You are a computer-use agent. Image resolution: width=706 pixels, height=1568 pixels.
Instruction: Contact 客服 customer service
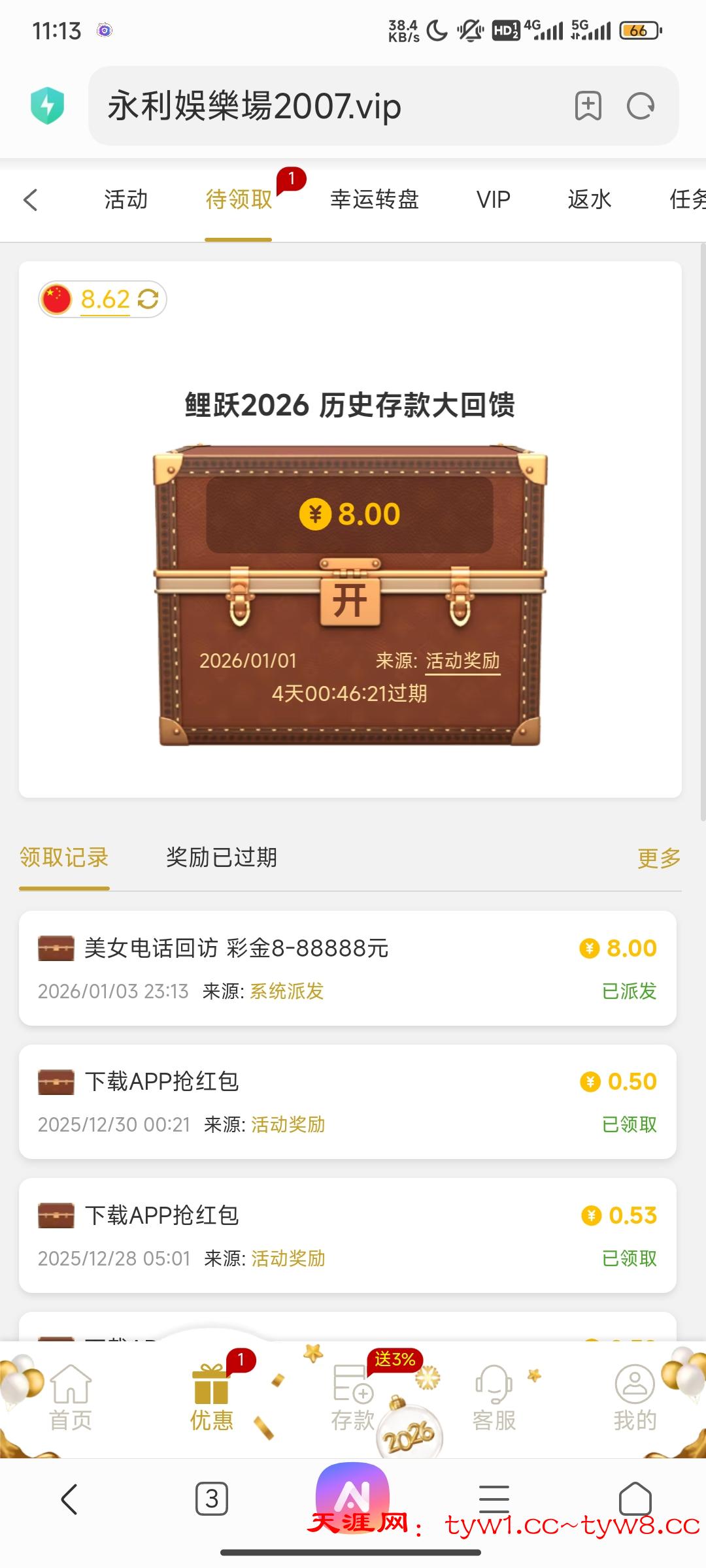[494, 1397]
